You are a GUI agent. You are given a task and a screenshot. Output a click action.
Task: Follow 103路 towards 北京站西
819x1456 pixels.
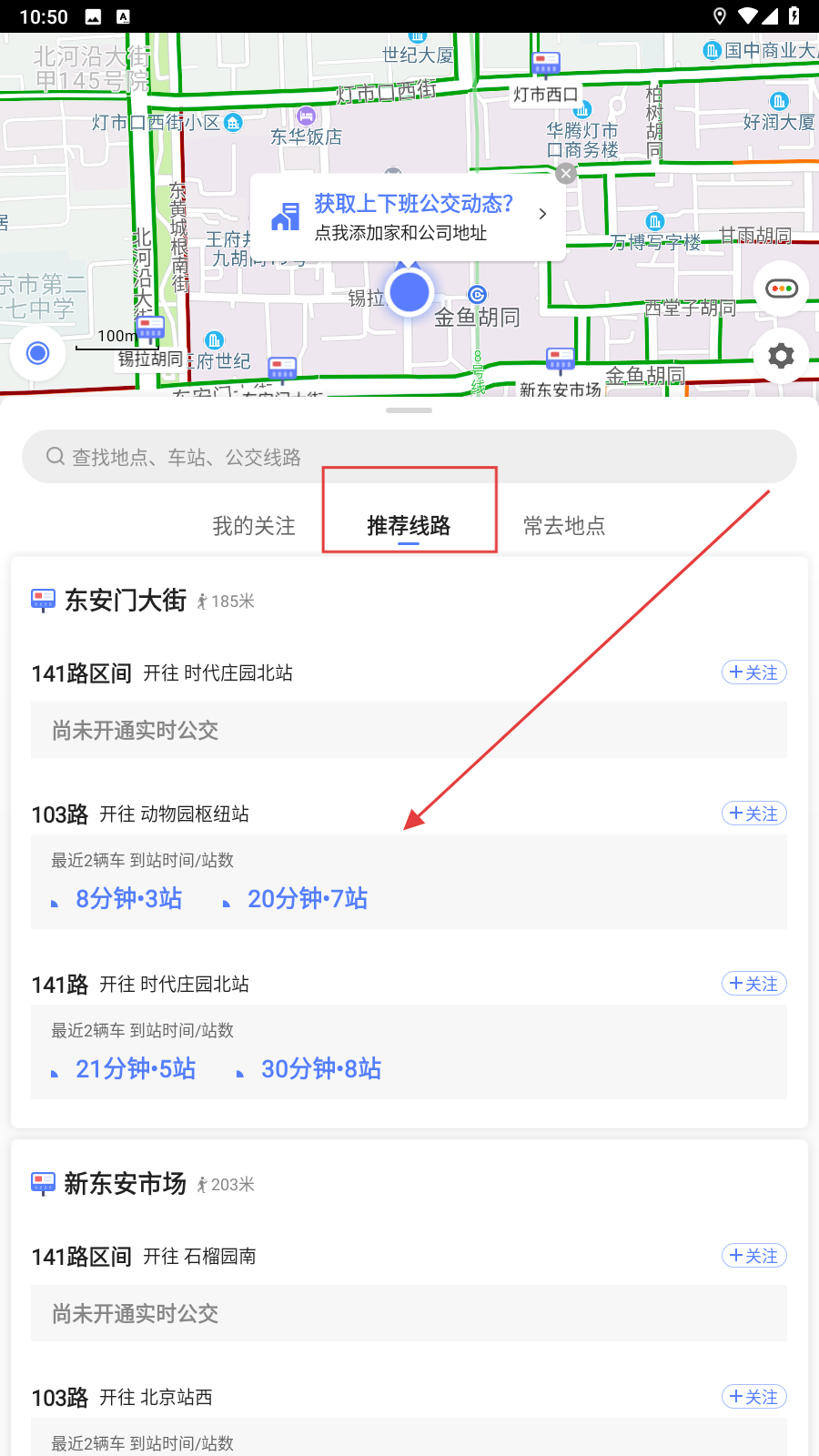pyautogui.click(x=753, y=1397)
